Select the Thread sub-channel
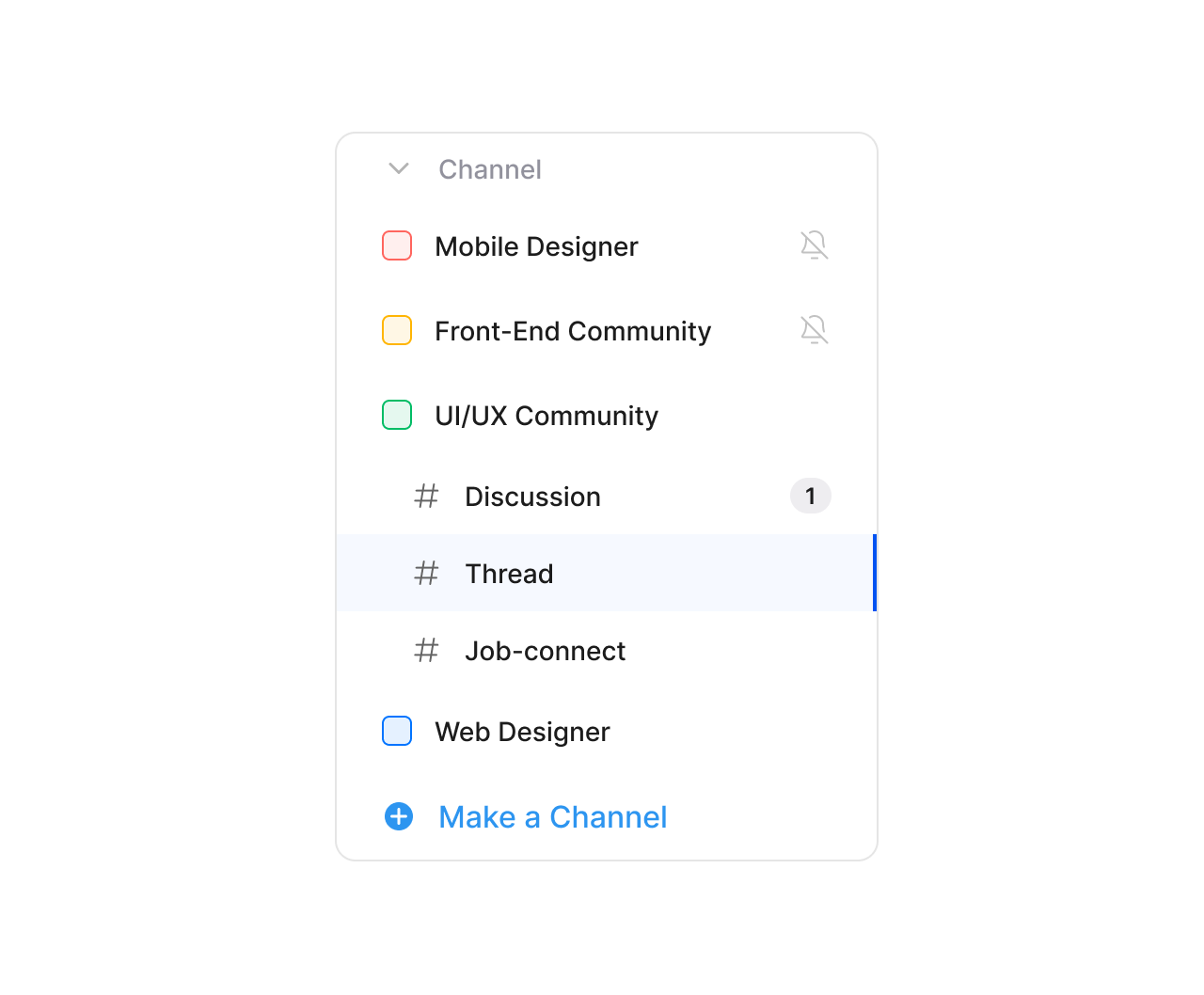1204x995 pixels. [x=509, y=574]
